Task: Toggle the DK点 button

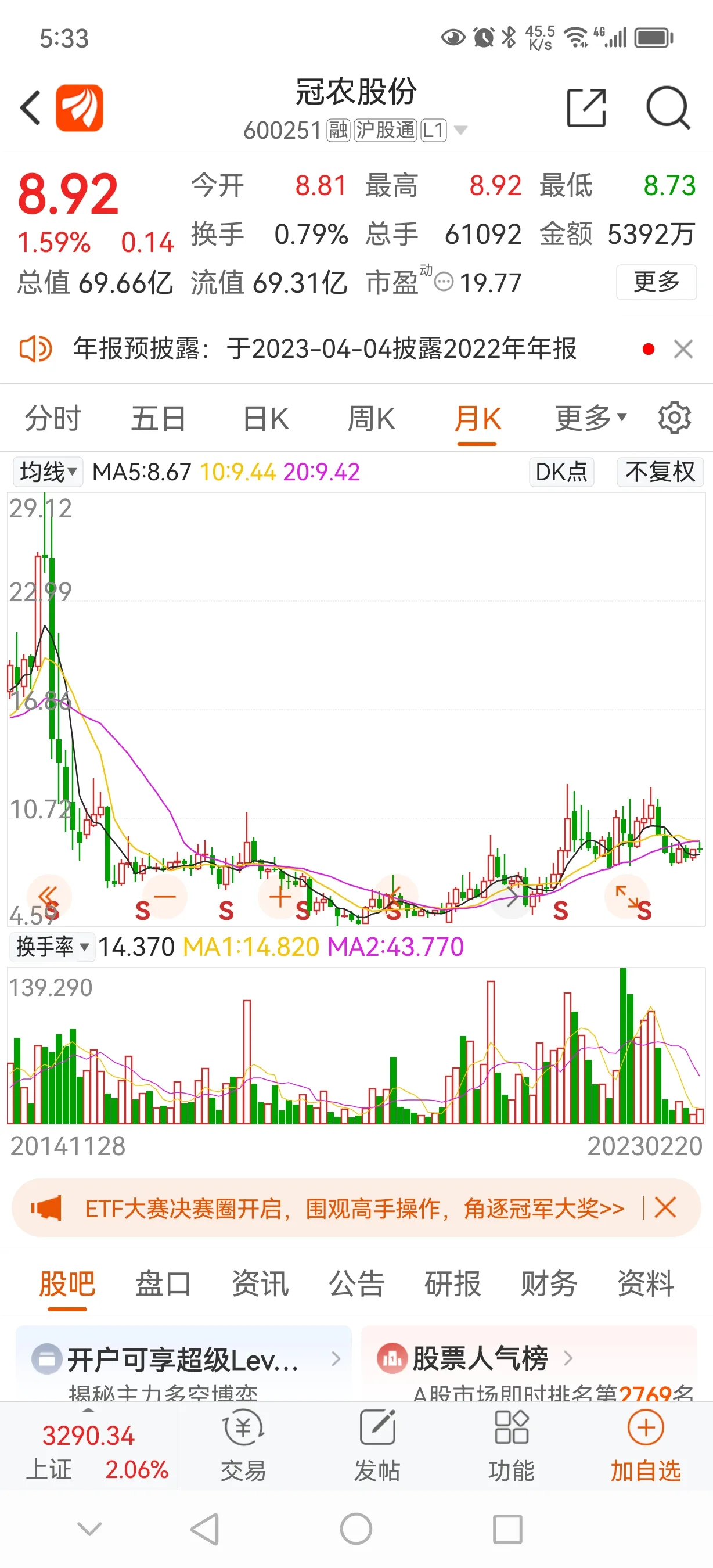Action: click(x=561, y=472)
